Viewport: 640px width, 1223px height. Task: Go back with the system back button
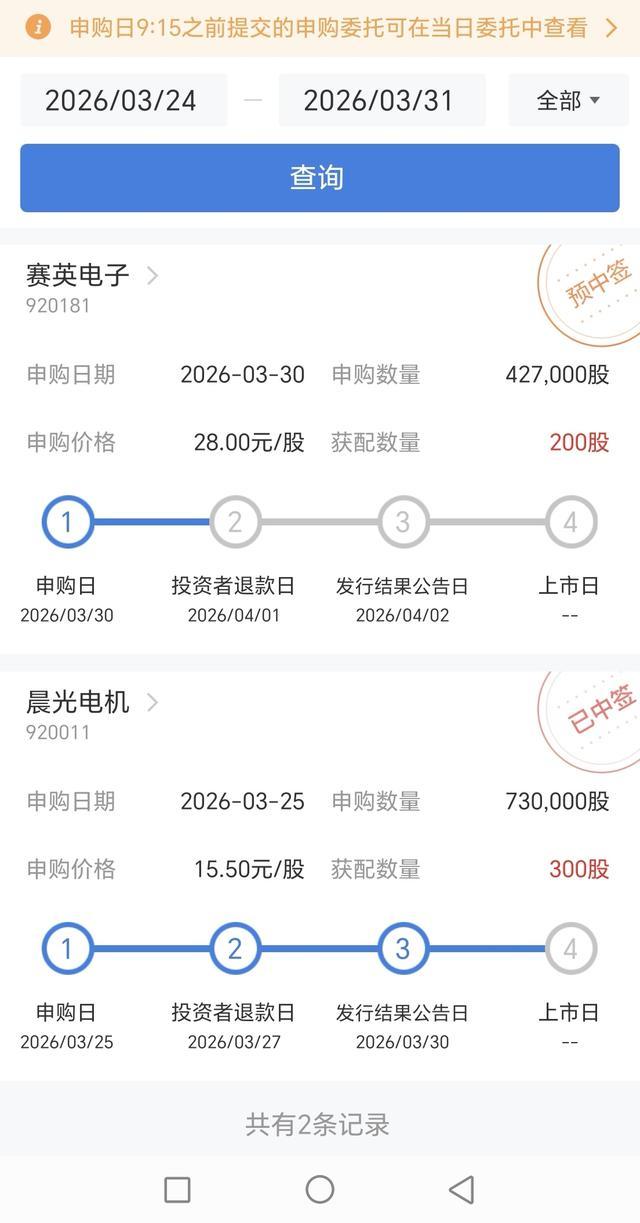point(461,1189)
